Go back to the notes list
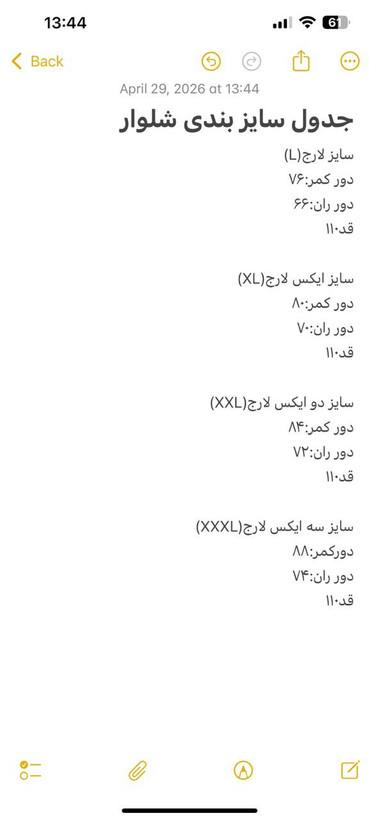Screen dimensions: 379x820 37,61
